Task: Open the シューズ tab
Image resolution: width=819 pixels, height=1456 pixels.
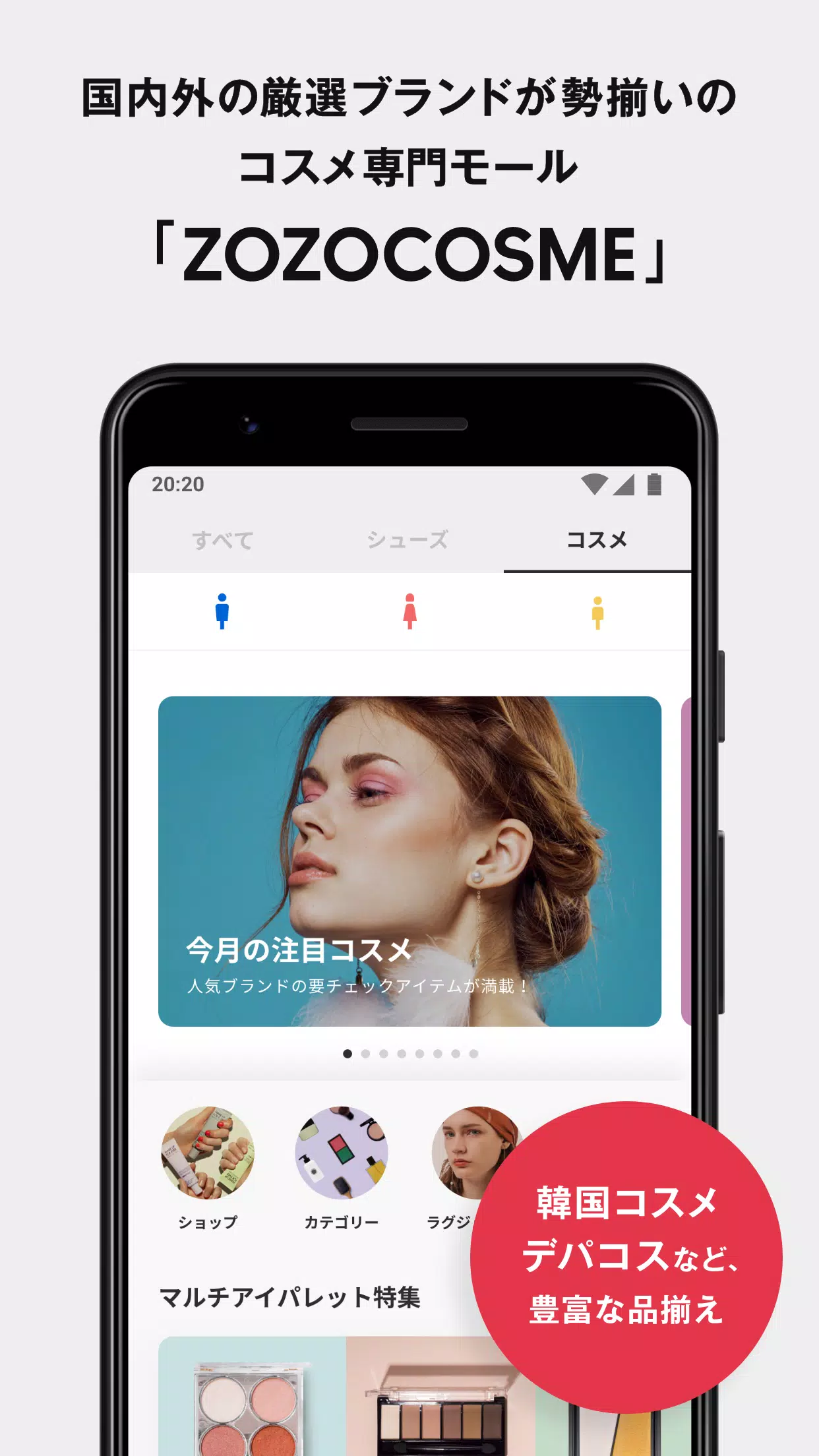Action: (409, 539)
